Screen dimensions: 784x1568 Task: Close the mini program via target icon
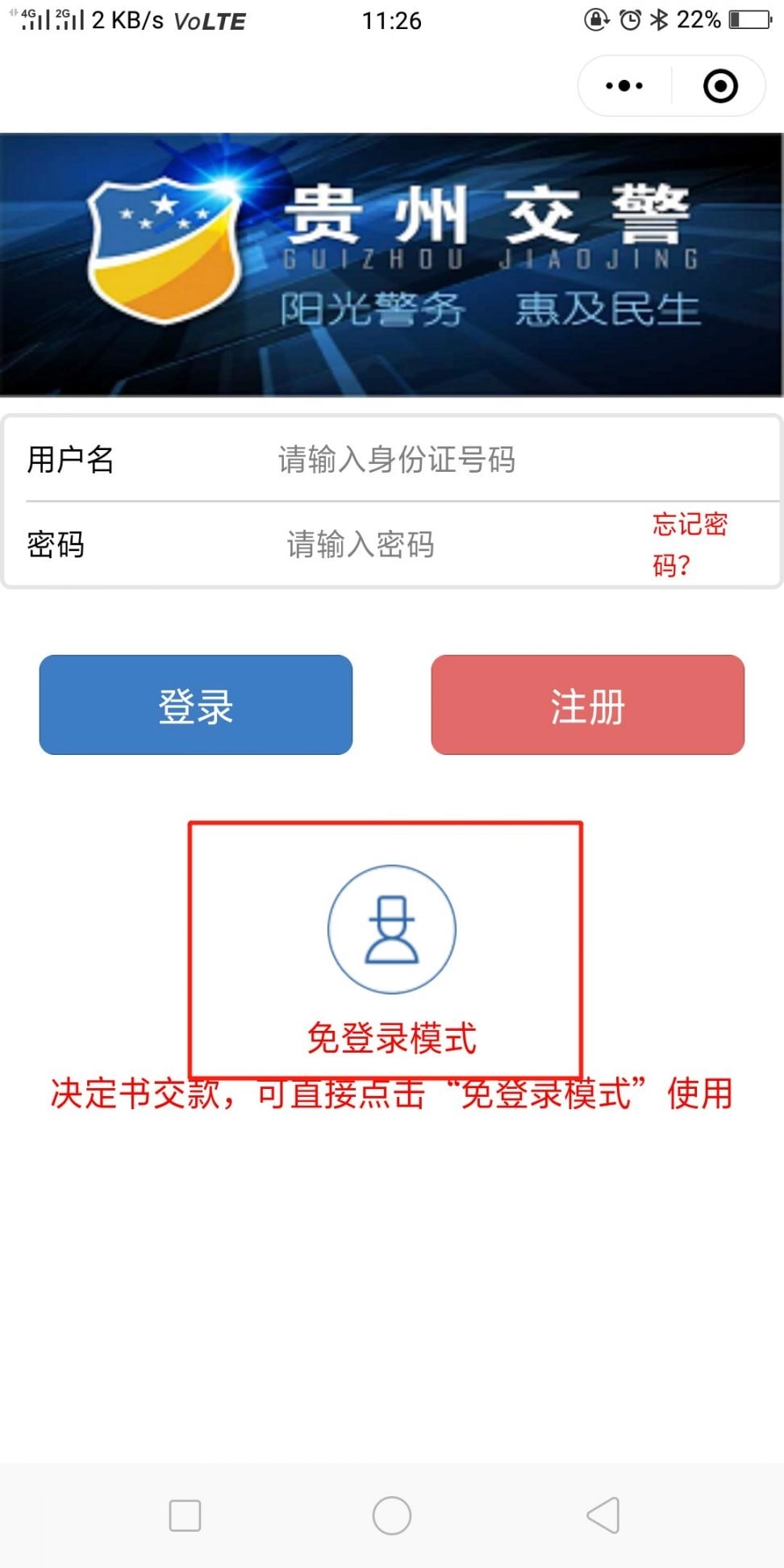[x=719, y=85]
